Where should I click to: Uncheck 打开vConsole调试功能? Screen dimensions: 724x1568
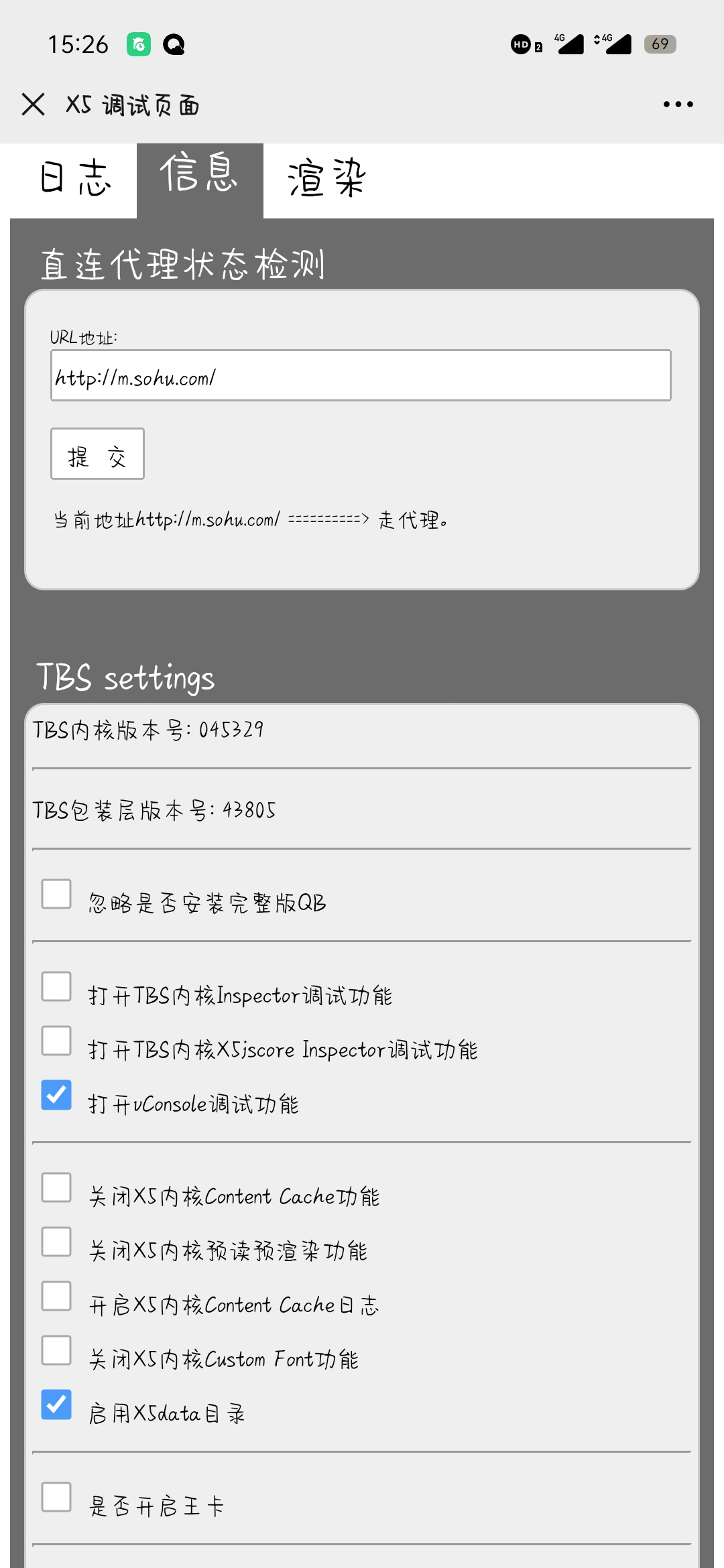click(56, 1095)
